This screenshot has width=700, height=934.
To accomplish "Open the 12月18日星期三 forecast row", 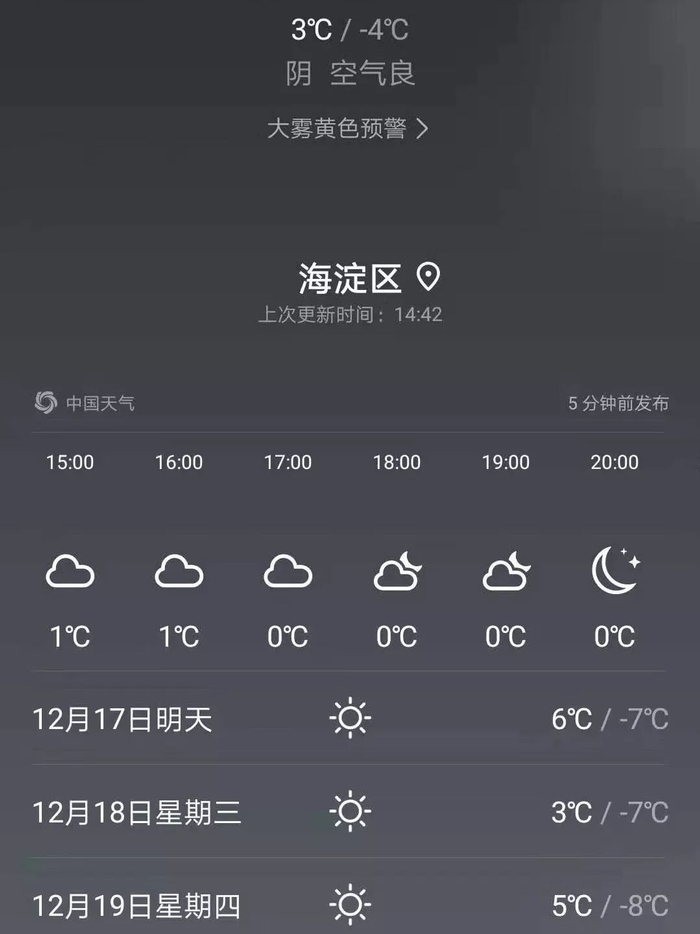I will (348, 811).
